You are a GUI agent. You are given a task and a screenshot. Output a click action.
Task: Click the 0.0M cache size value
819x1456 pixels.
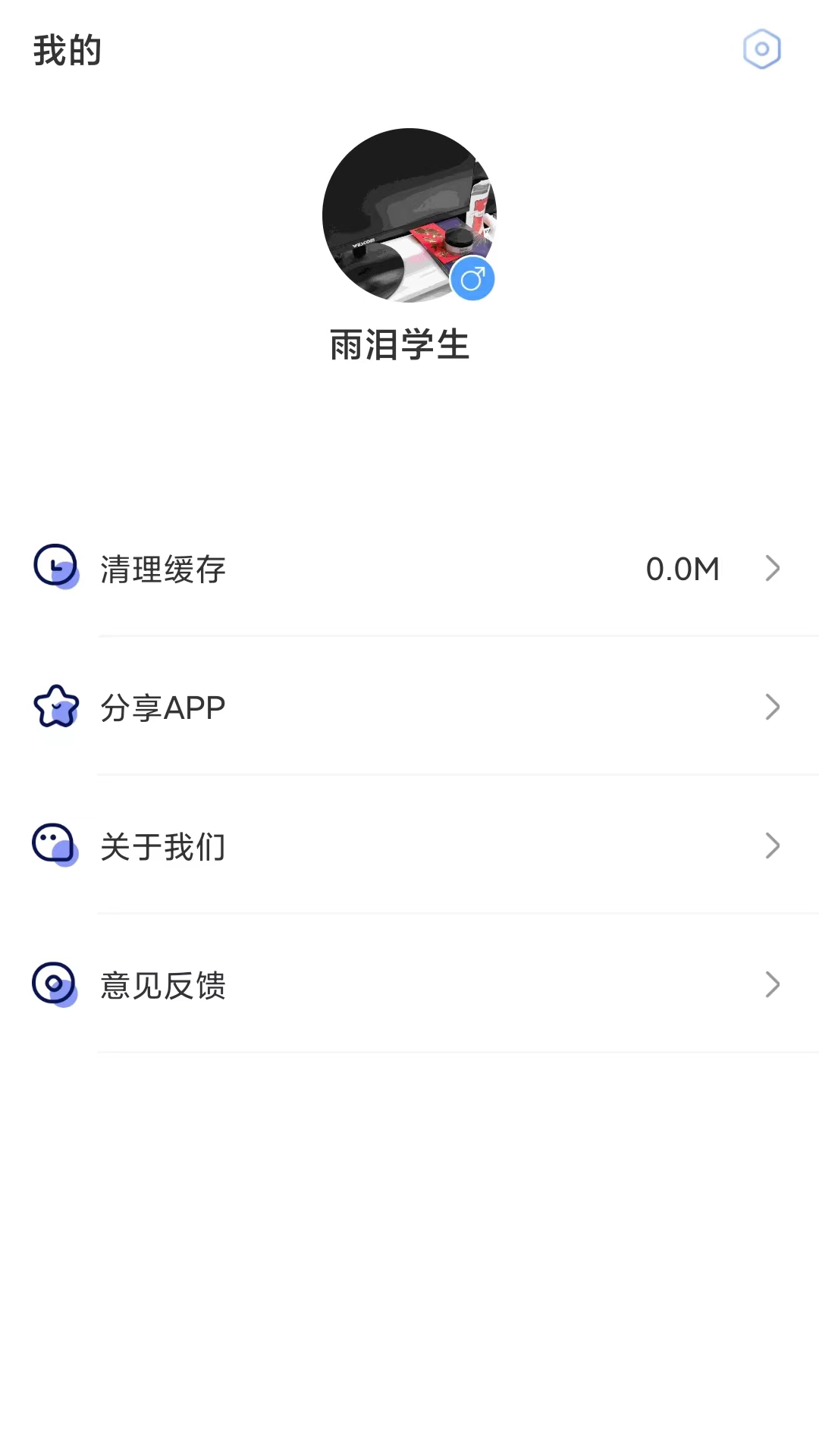point(682,569)
